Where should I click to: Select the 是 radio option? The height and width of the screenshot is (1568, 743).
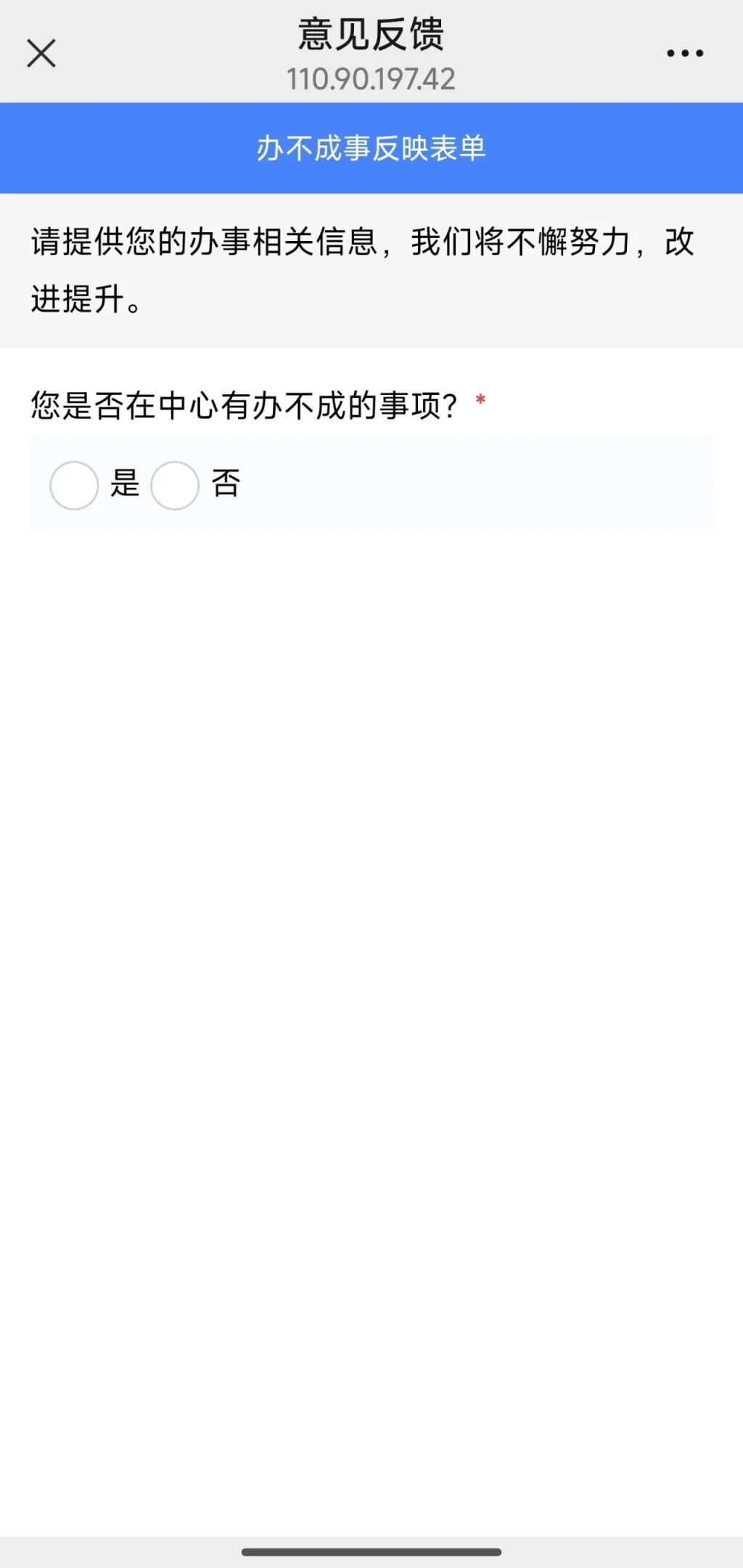[x=74, y=485]
